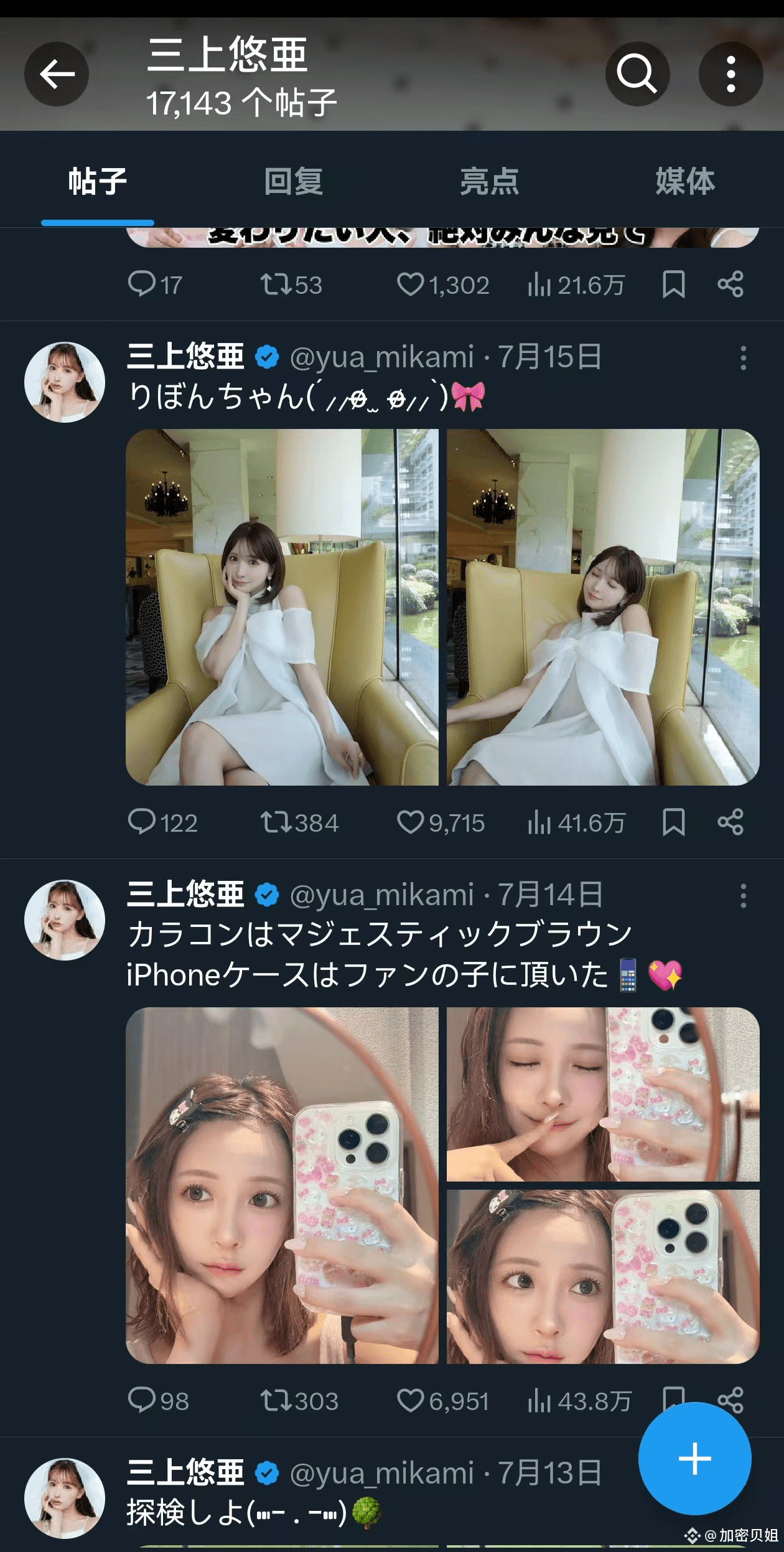The image size is (784, 1552).
Task: Switch to the 回复 tab
Action: [294, 181]
